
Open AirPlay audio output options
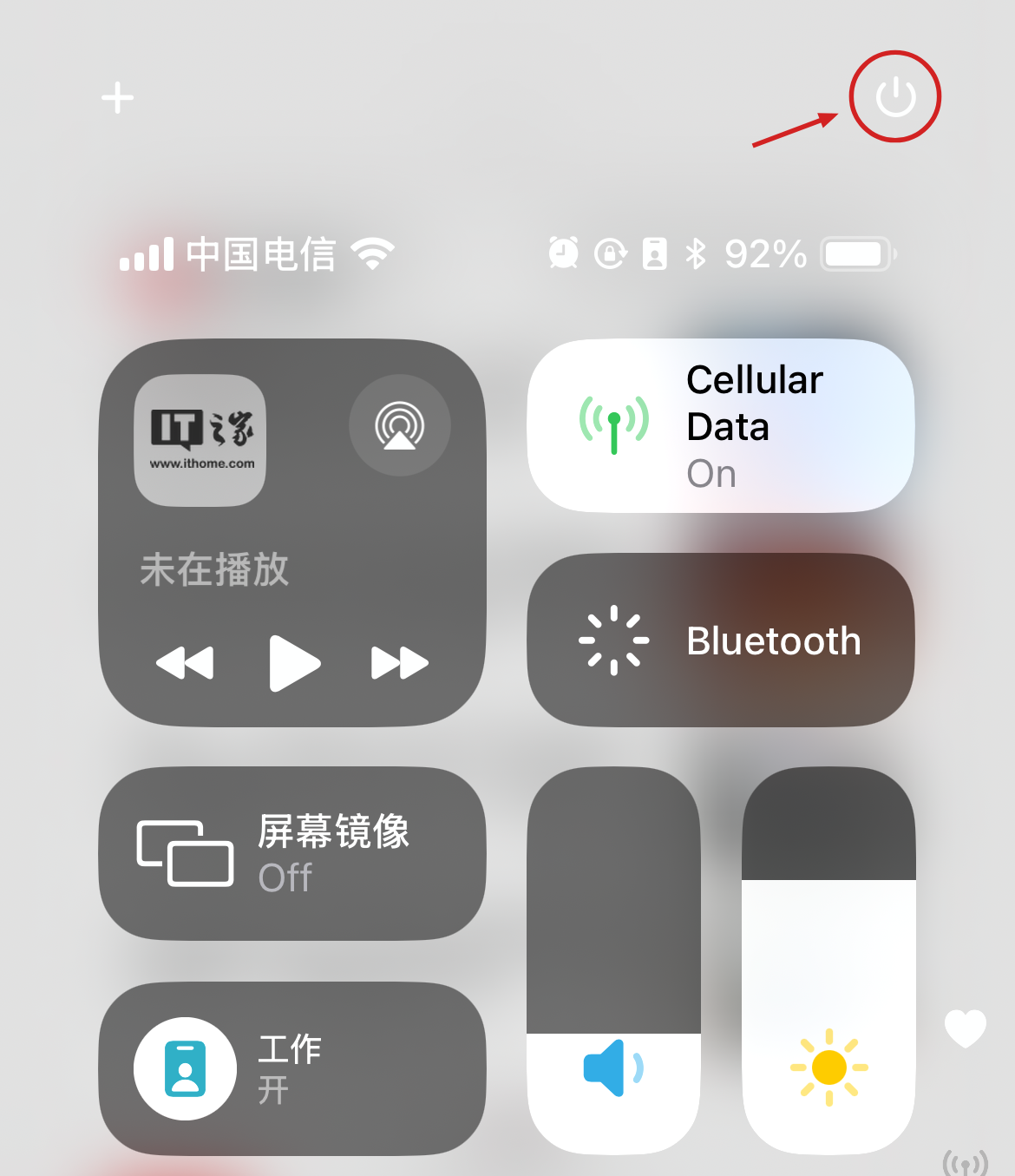[x=399, y=425]
